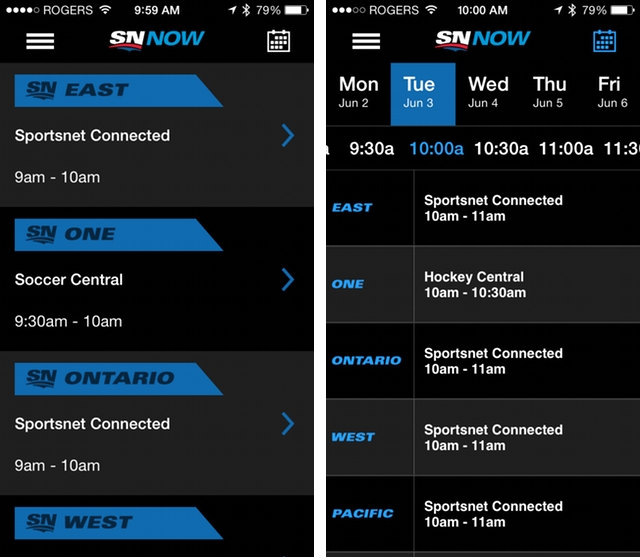This screenshot has width=640, height=560.
Task: Select the 10:00a time slot
Action: coord(436,149)
